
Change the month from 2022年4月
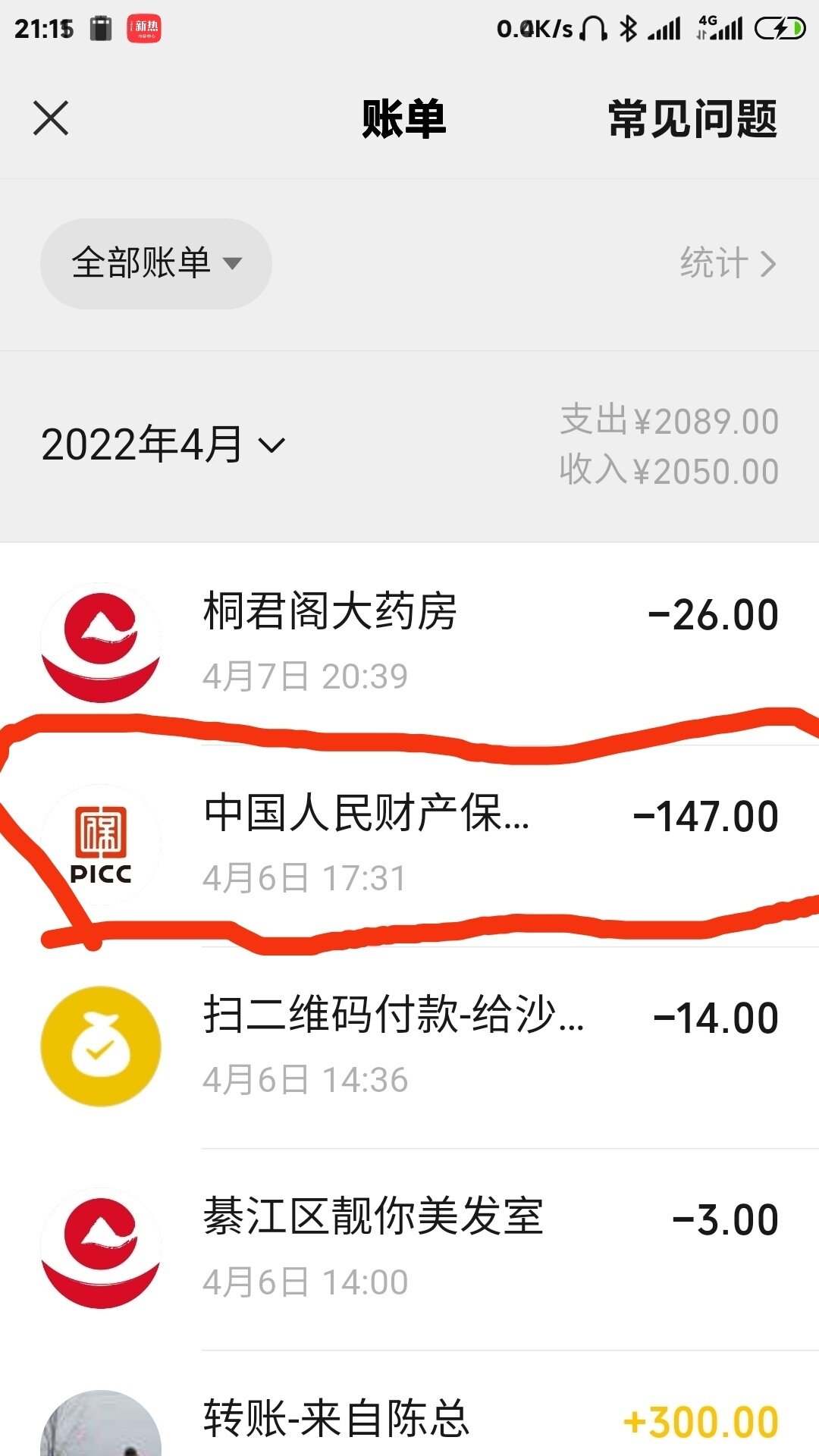(163, 445)
